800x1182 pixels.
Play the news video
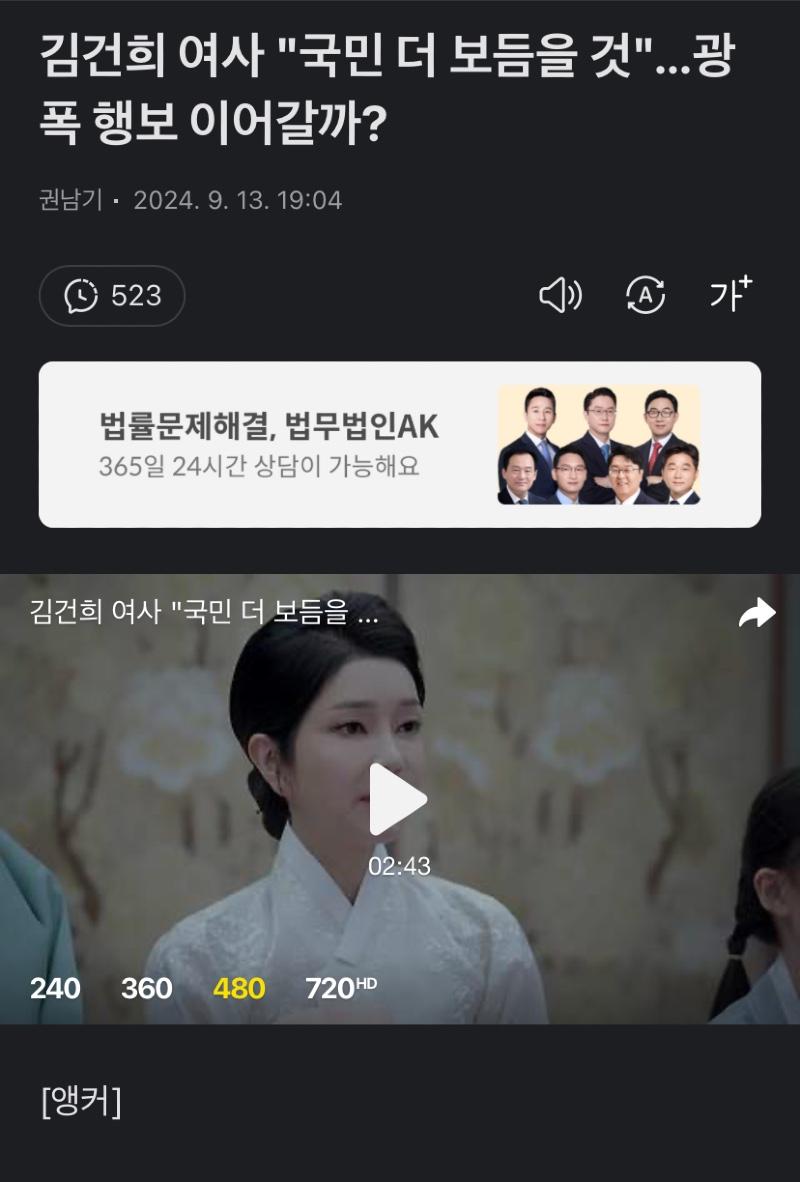pos(398,799)
